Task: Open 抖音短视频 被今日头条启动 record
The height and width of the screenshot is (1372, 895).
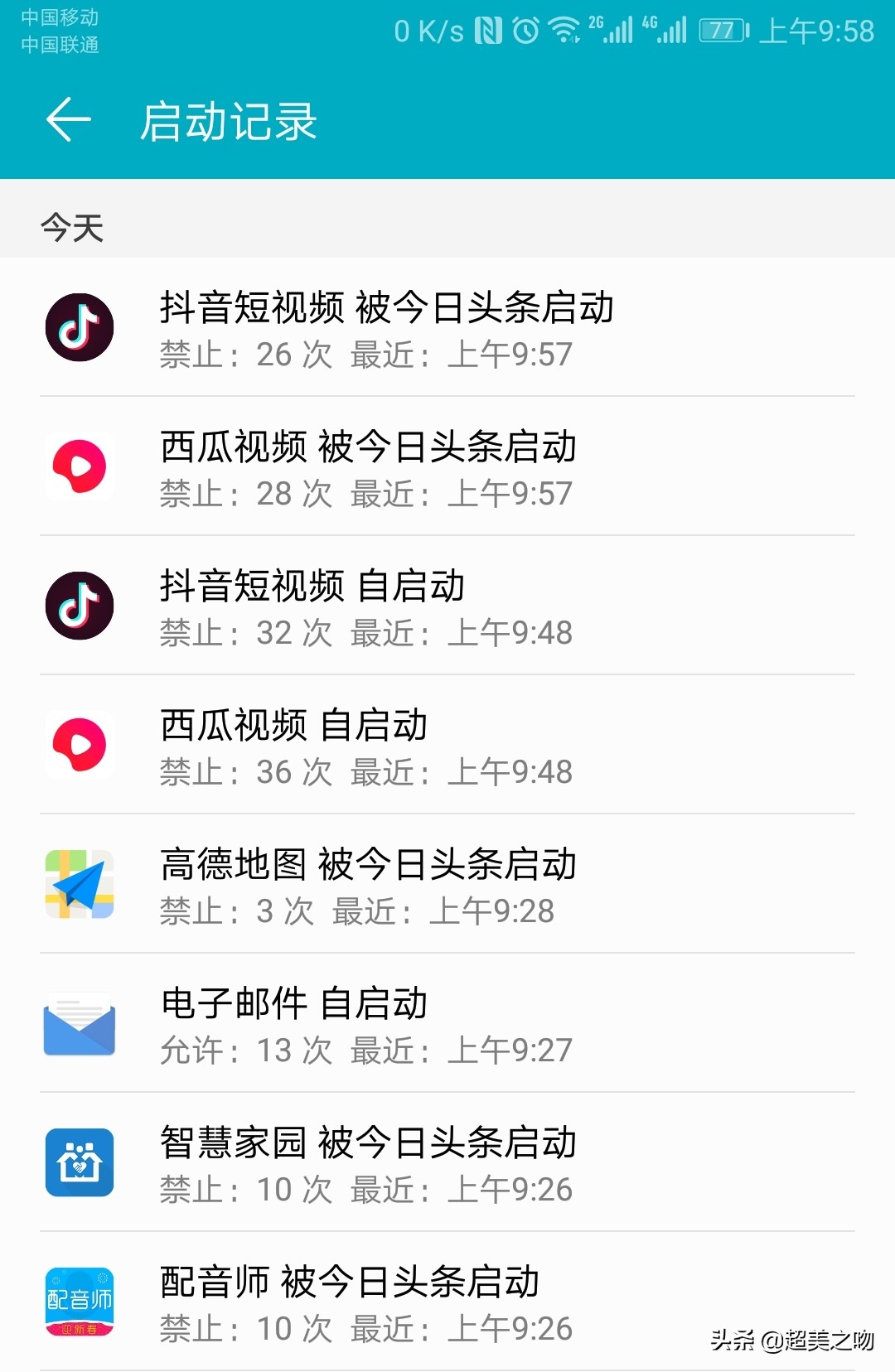Action: click(447, 328)
